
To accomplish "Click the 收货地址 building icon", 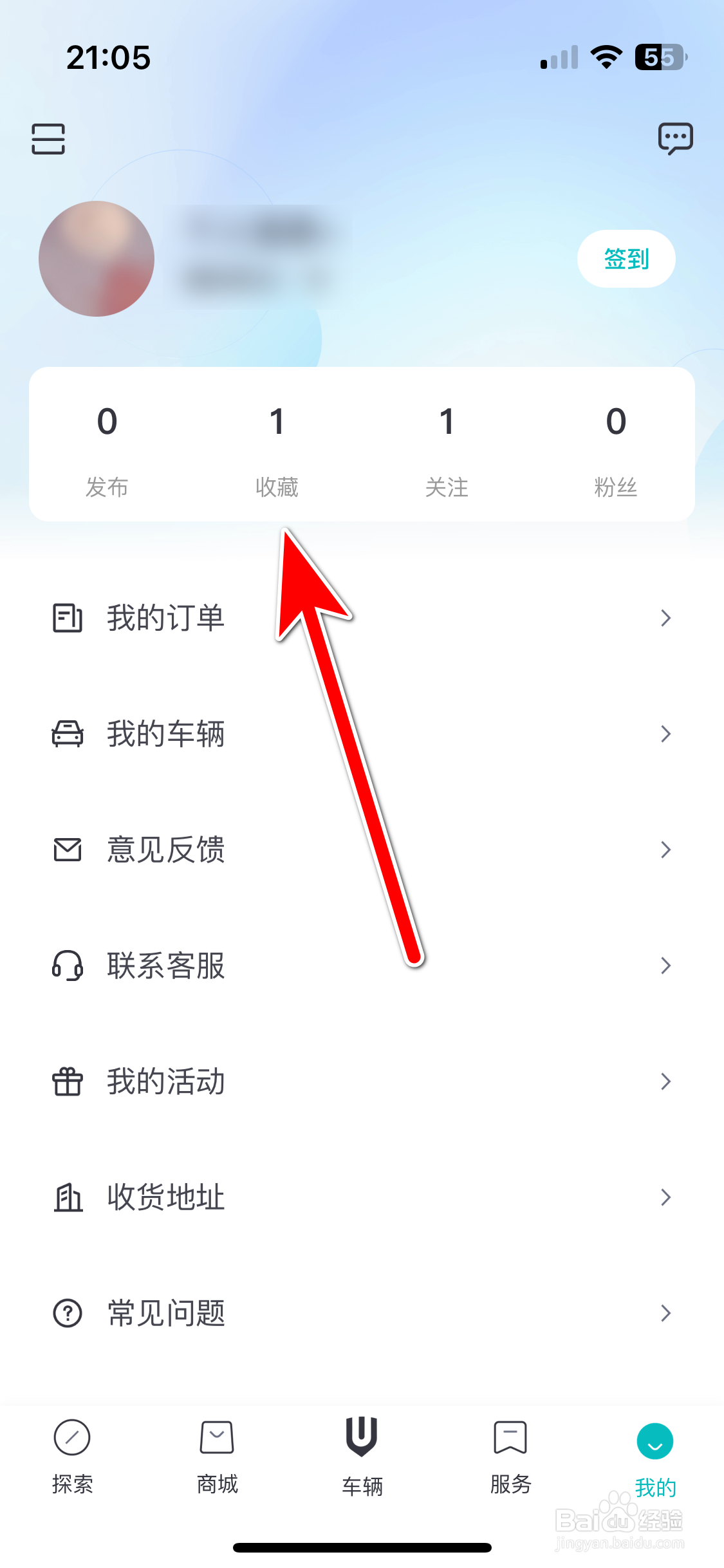I will coord(66,1197).
